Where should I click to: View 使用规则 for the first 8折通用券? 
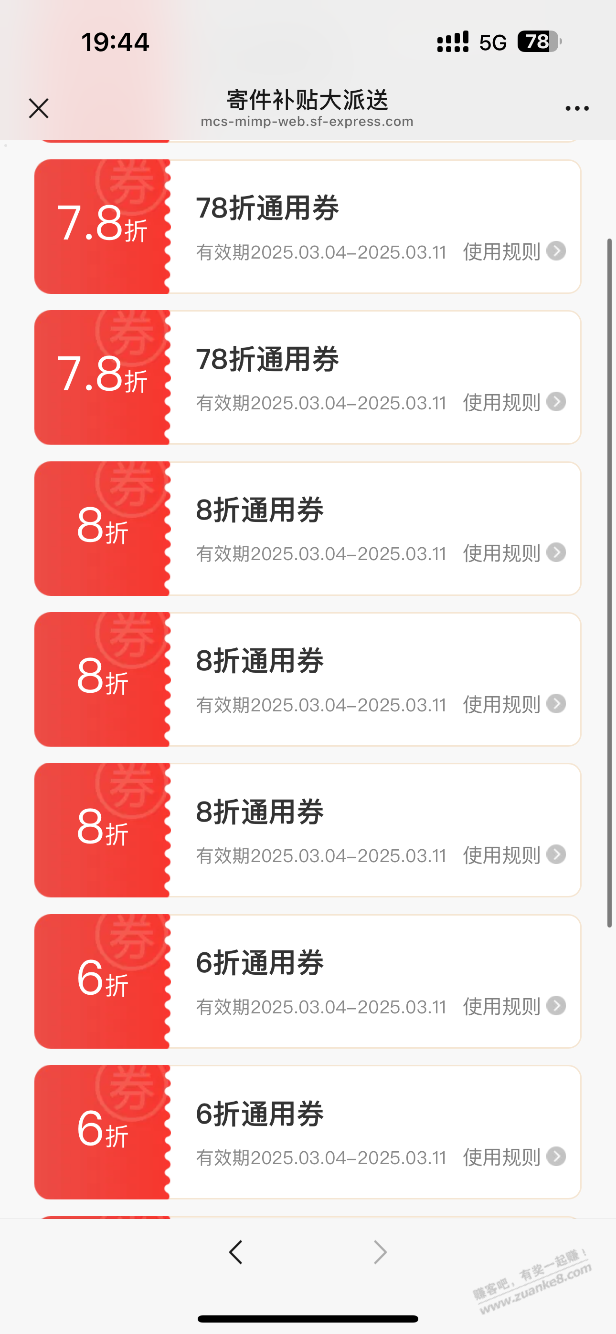514,553
